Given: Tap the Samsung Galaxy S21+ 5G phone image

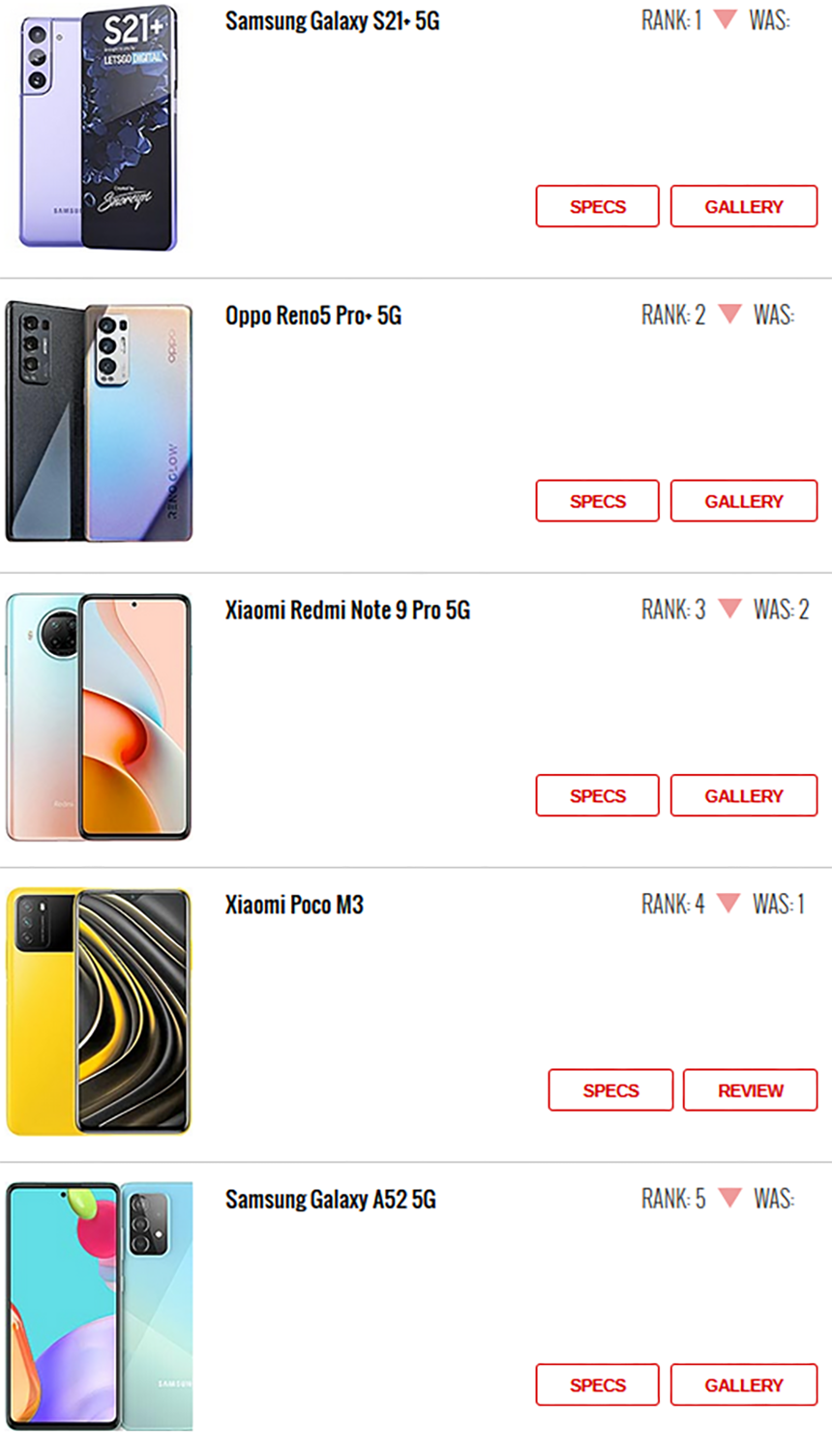Looking at the screenshot, I should 98,128.
